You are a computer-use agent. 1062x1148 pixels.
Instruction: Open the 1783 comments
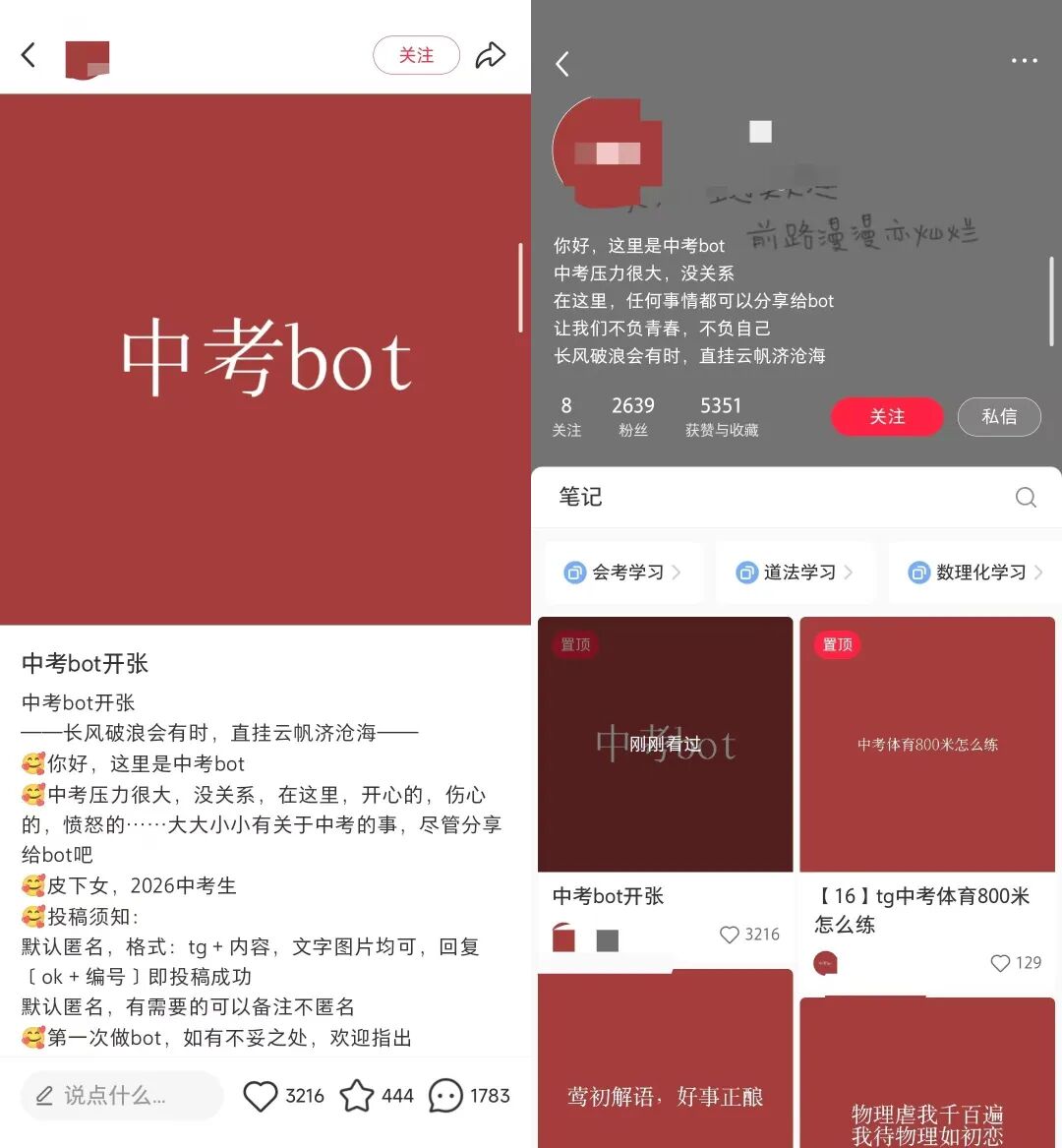point(445,1096)
